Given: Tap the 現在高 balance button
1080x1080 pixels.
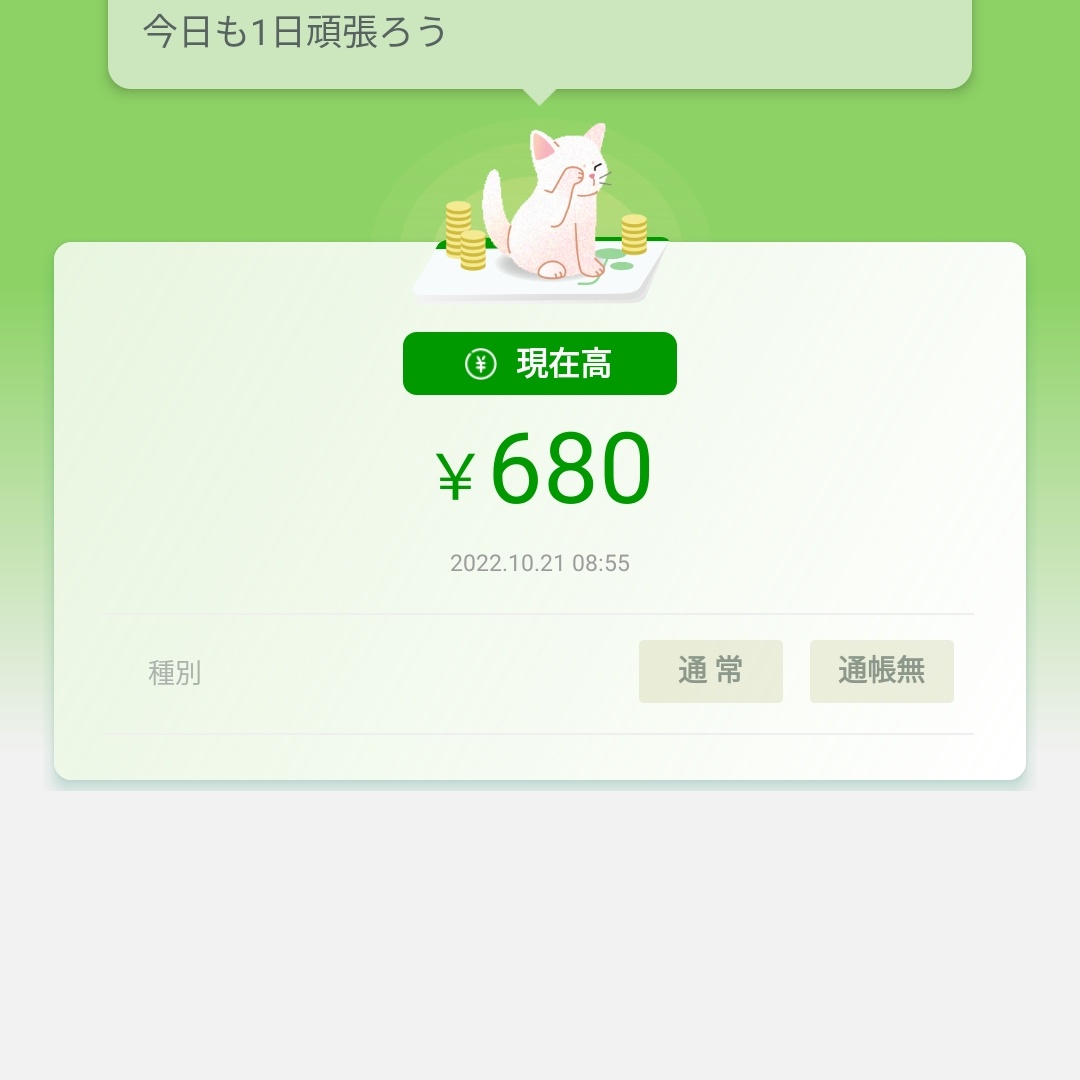Looking at the screenshot, I should [x=540, y=364].
